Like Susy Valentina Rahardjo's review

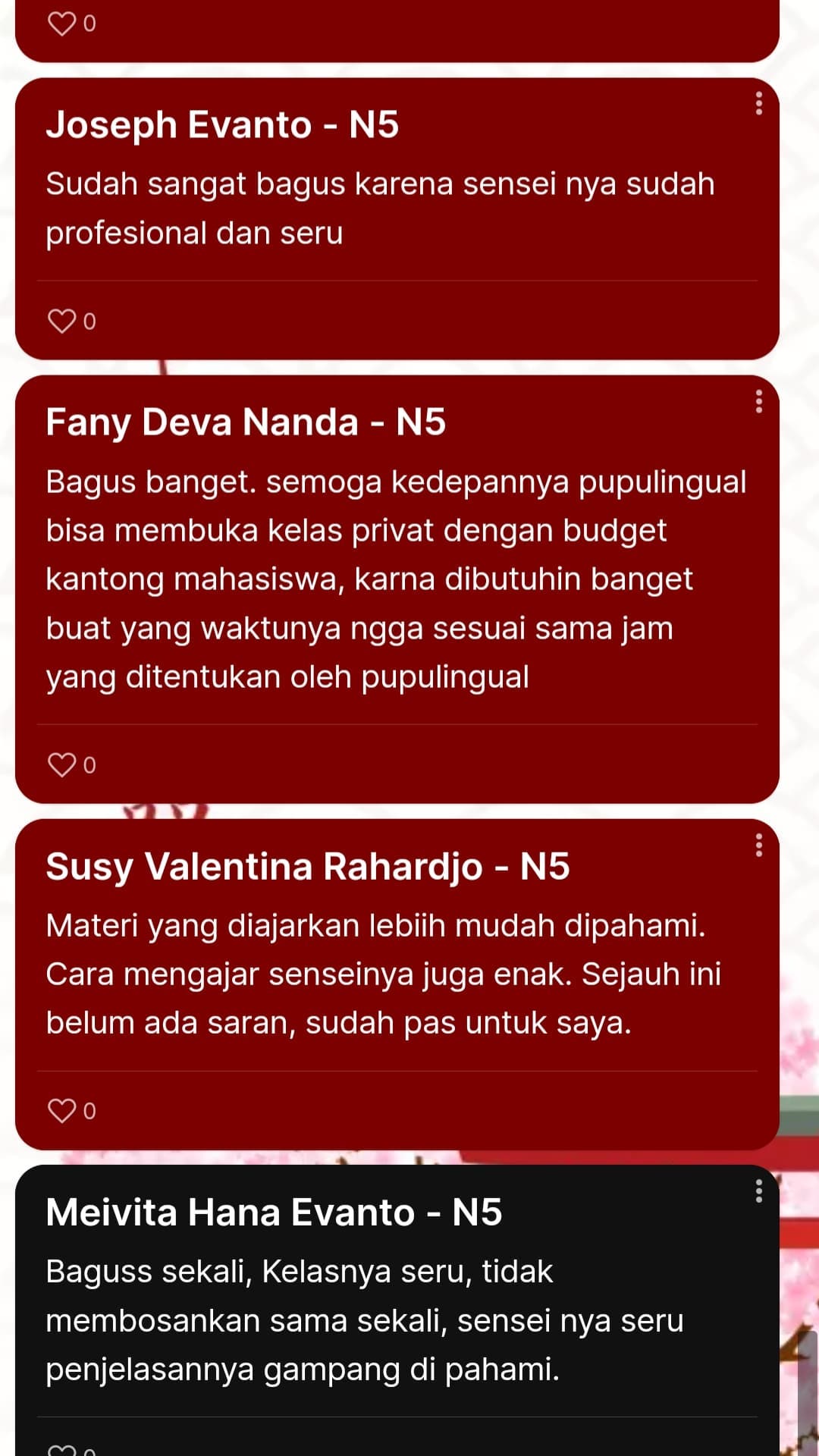point(61,1111)
